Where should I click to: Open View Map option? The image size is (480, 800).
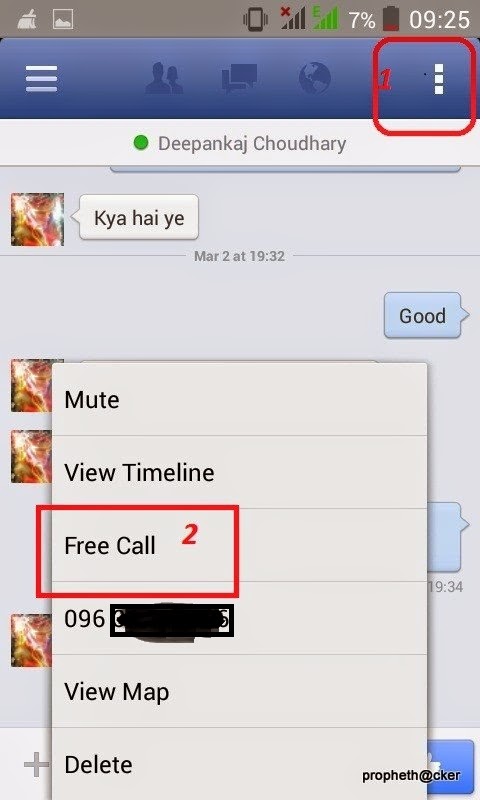pyautogui.click(x=239, y=692)
